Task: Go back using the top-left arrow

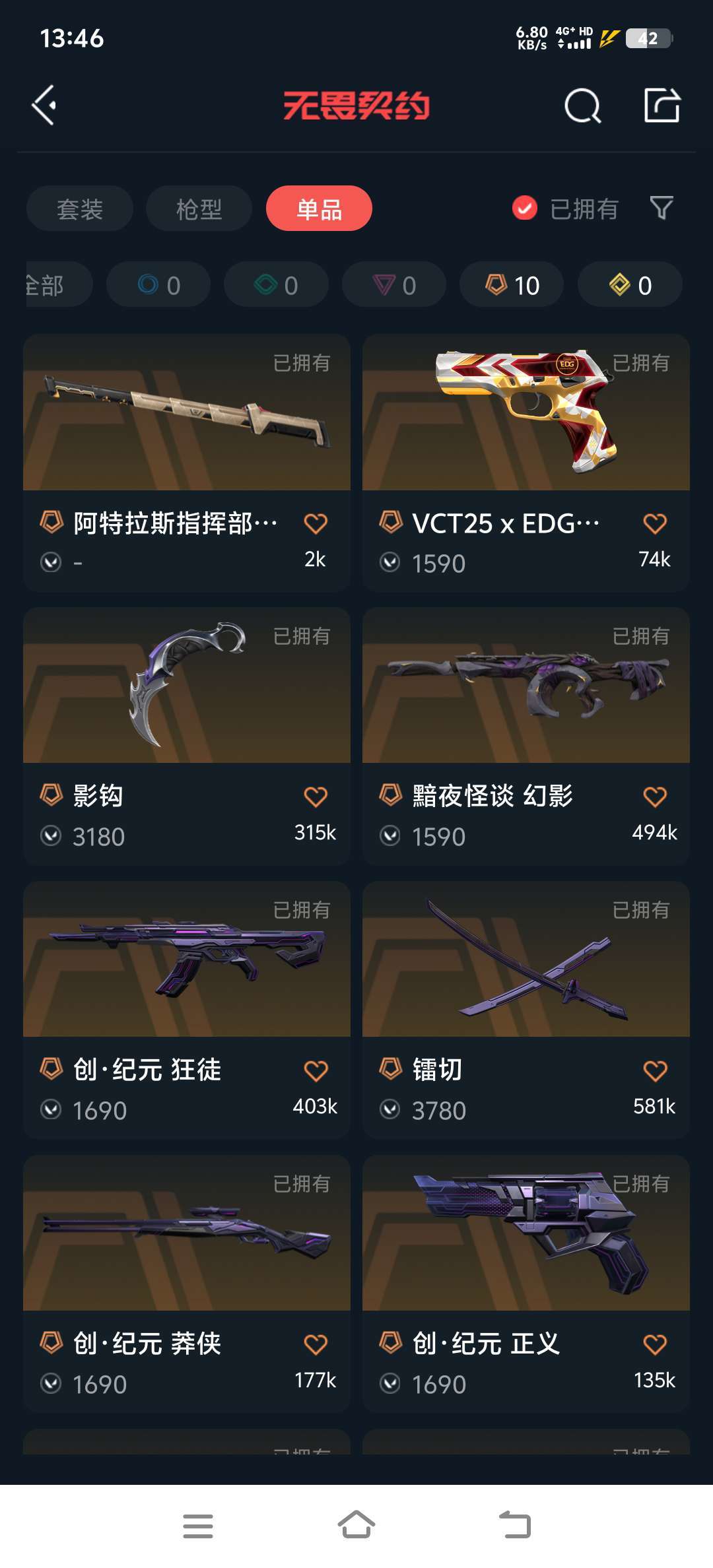Action: coord(44,105)
